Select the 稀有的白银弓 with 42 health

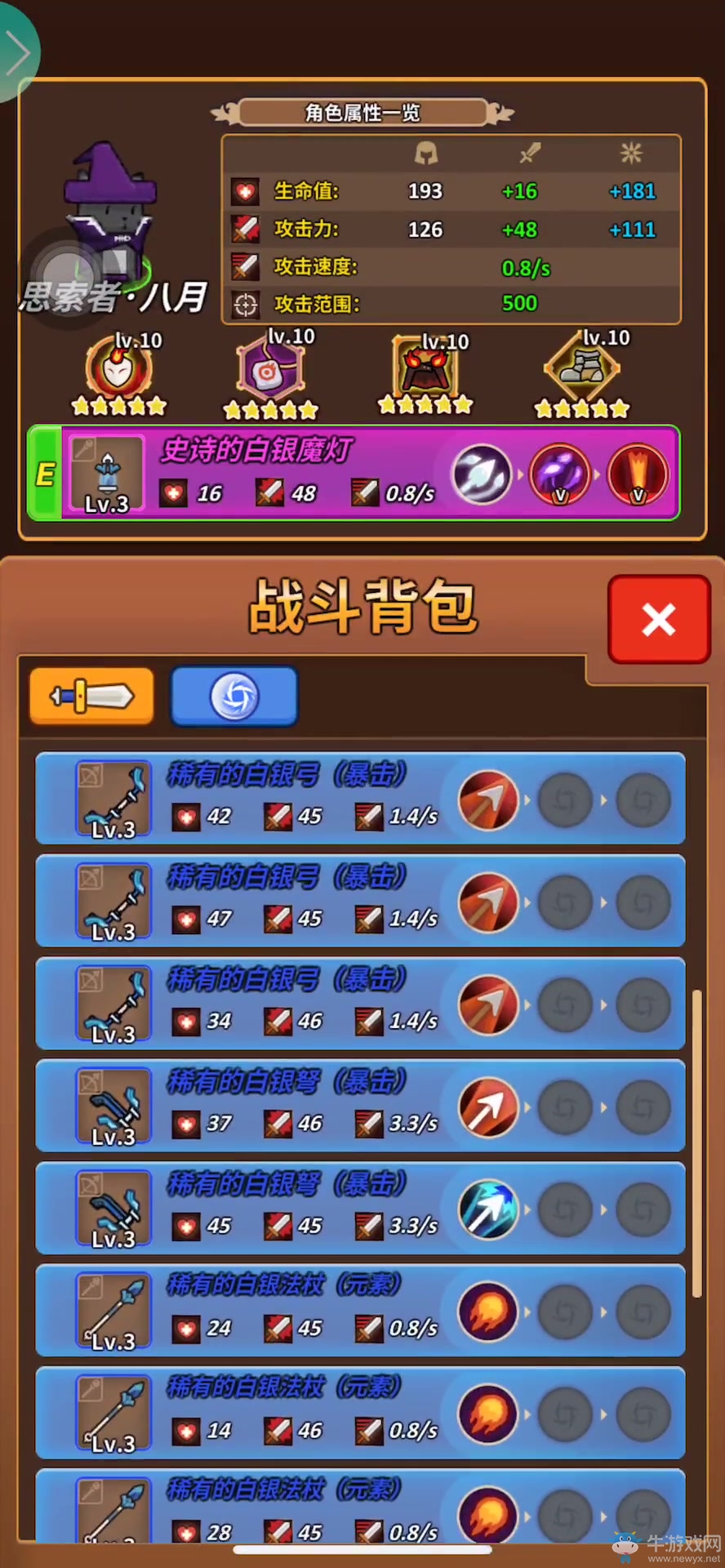click(x=360, y=798)
